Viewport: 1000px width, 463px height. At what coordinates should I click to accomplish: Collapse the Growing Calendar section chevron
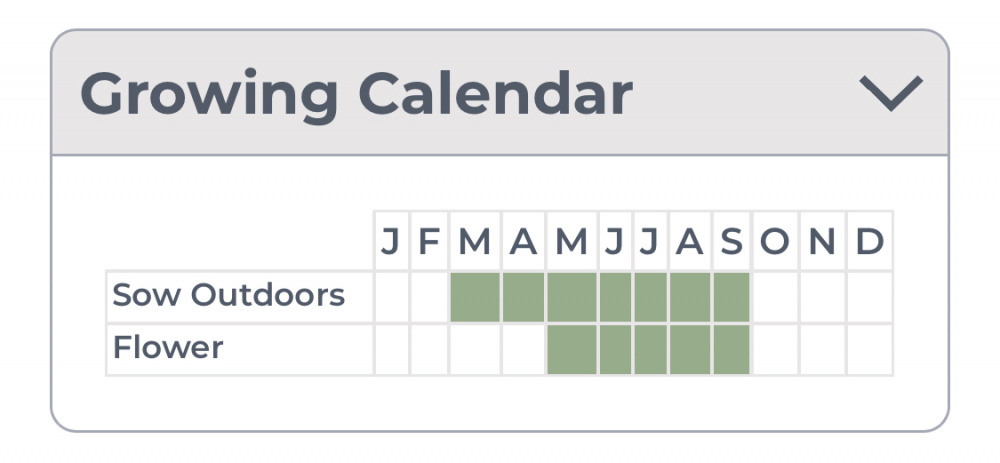click(891, 93)
